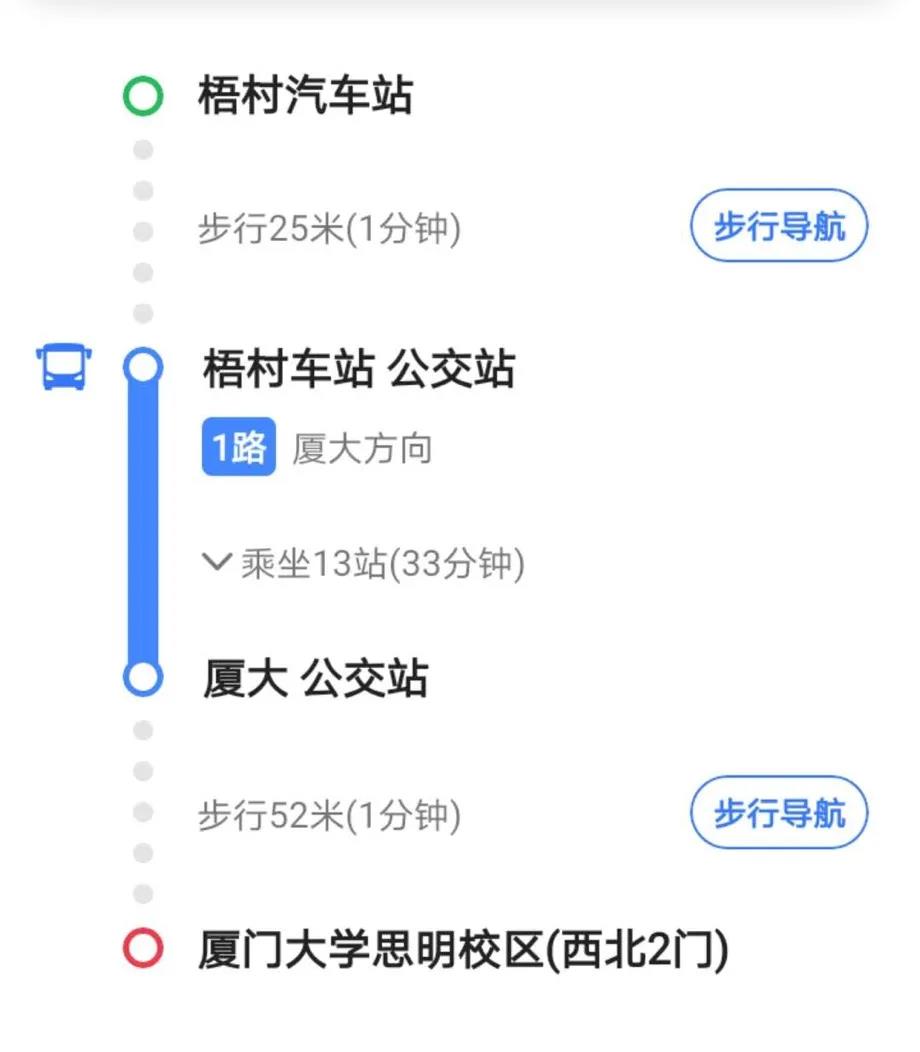Image resolution: width=920 pixels, height=1052 pixels.
Task: Start walking navigation for the 52米 walk
Action: click(779, 813)
